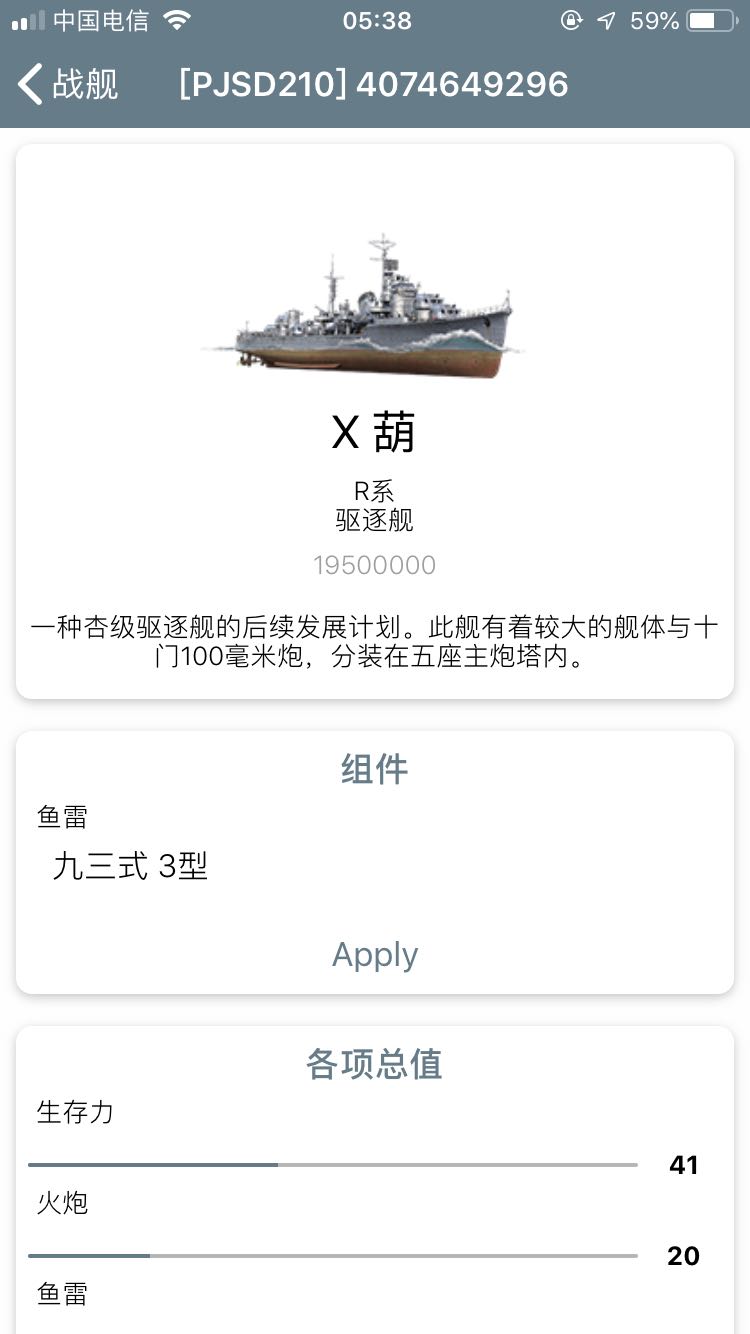Select the 九三式 3型 torpedo module
Viewport: 750px width, 1334px height.
[130, 866]
